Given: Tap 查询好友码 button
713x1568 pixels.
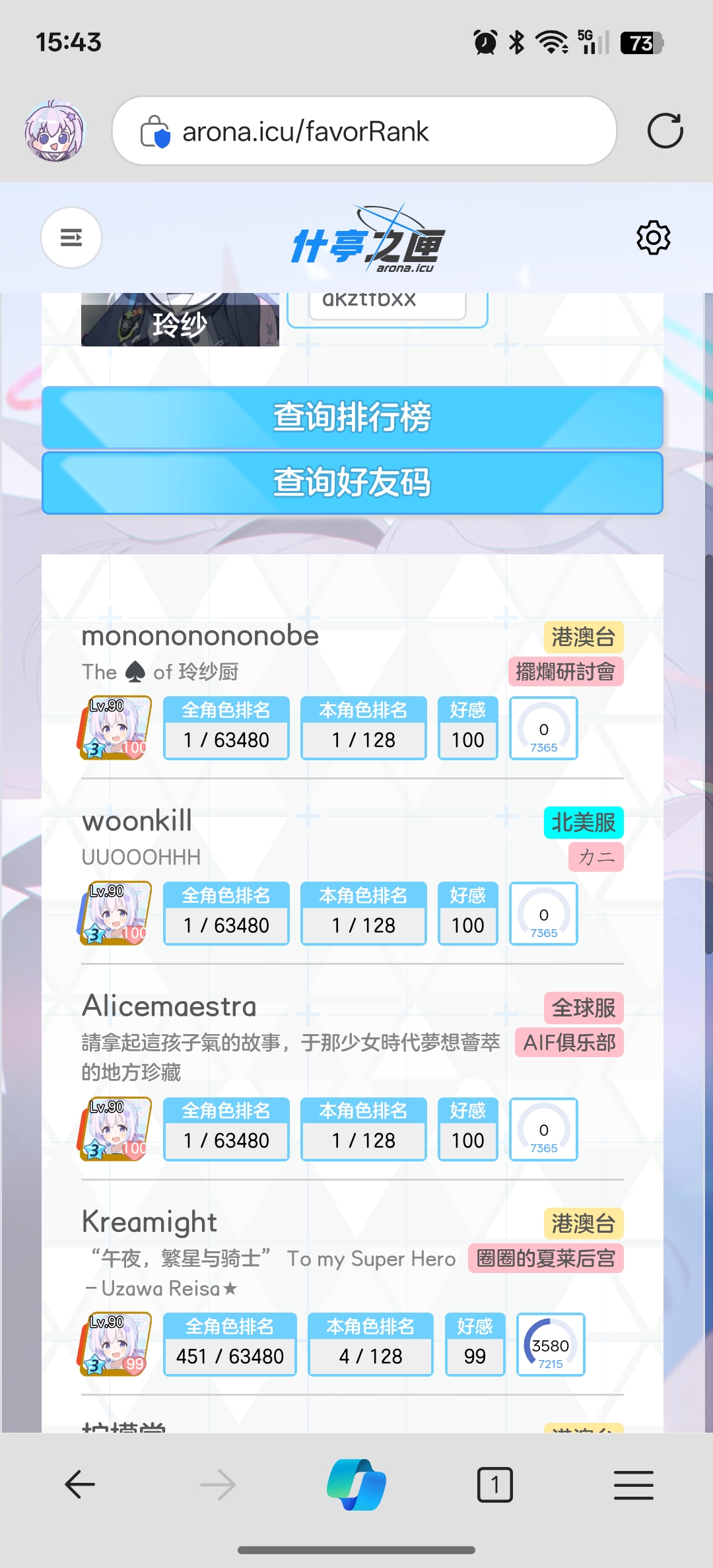Looking at the screenshot, I should [353, 482].
